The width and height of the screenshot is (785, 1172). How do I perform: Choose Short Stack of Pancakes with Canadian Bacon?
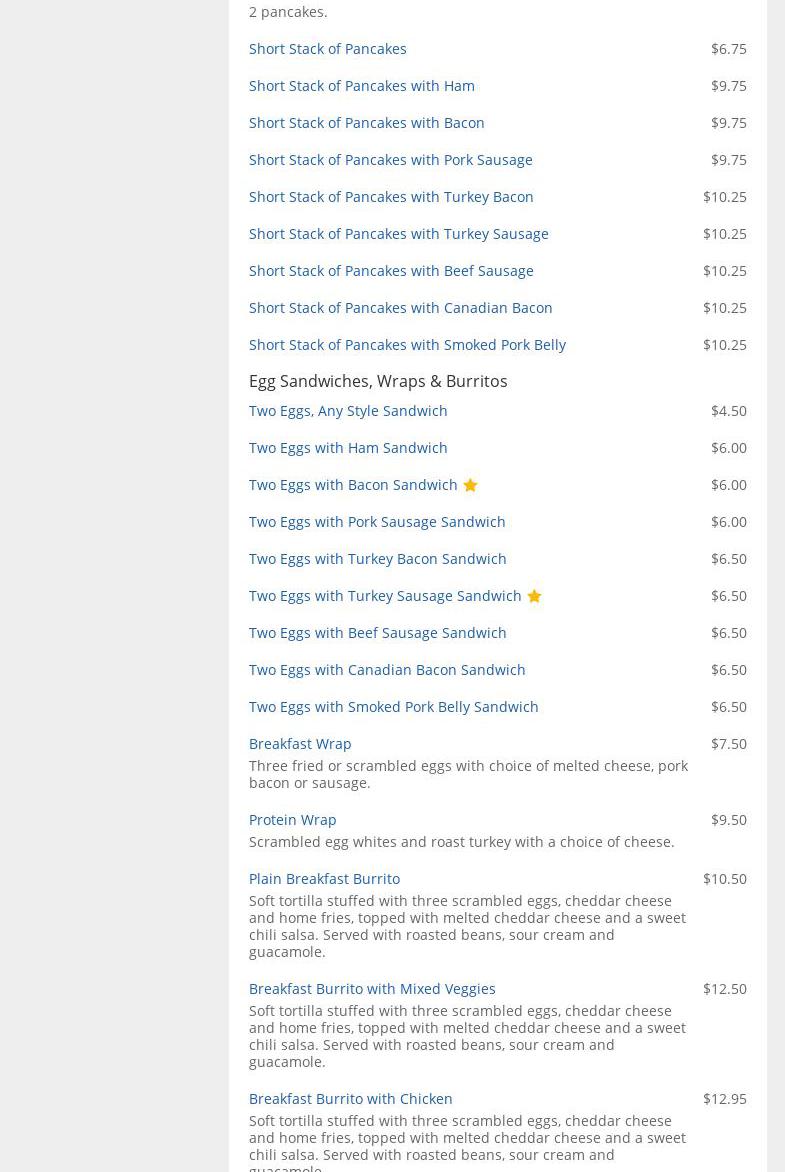[400, 307]
